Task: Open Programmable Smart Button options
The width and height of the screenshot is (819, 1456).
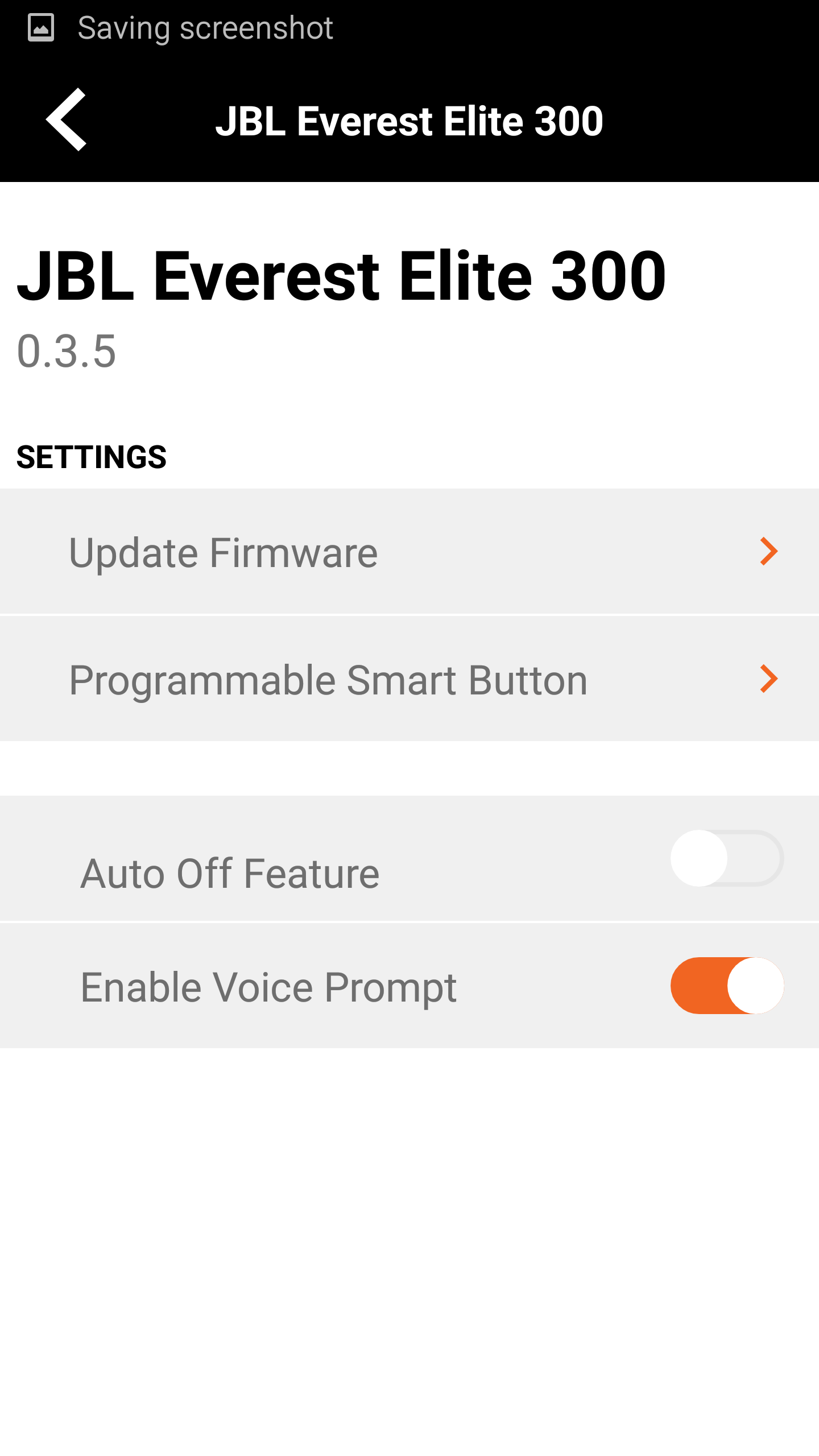Action: (x=409, y=679)
